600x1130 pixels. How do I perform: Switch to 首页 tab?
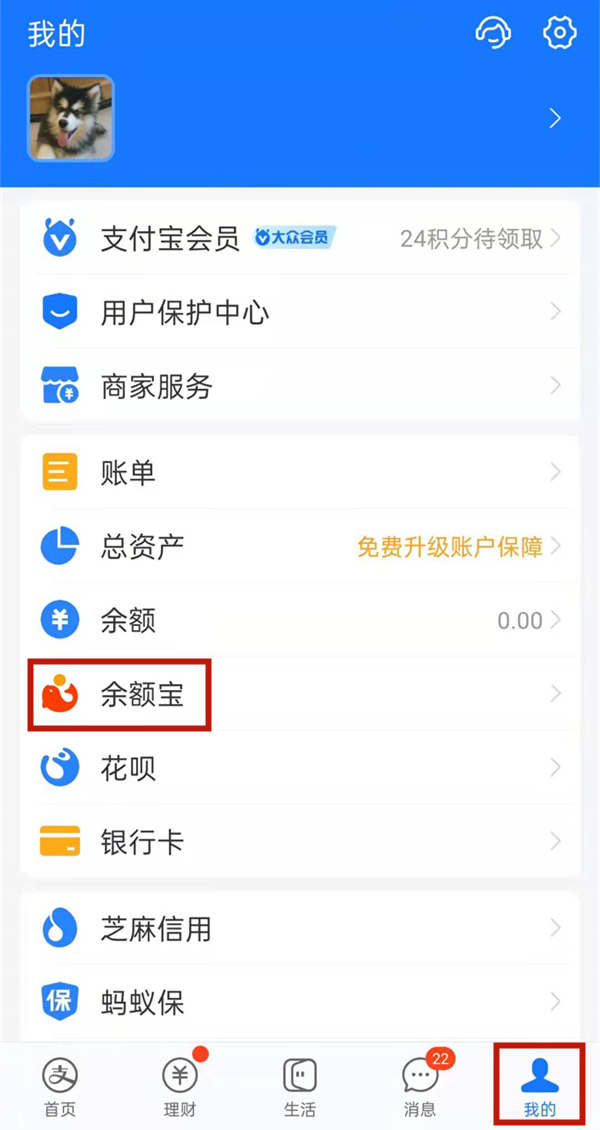(x=60, y=1087)
